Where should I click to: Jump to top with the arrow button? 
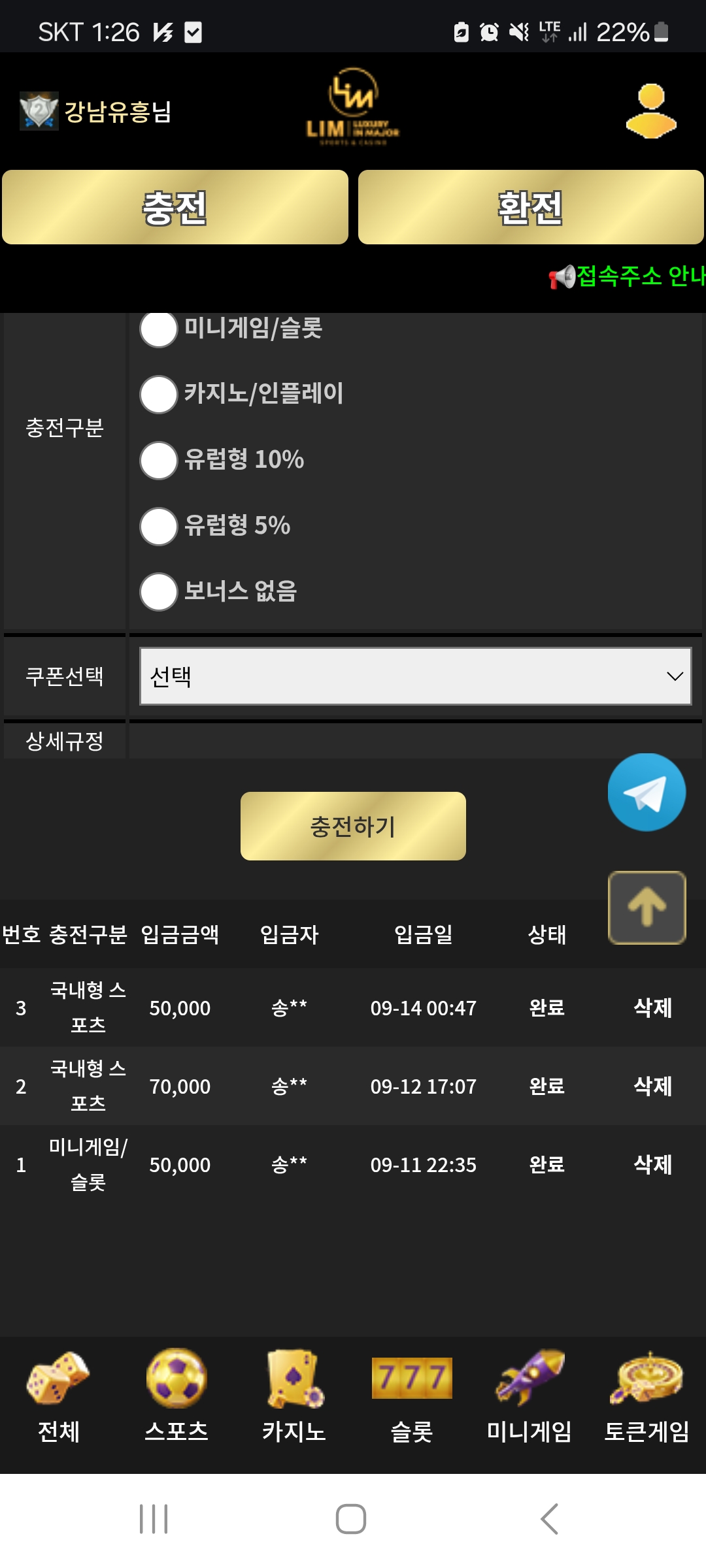tap(647, 907)
